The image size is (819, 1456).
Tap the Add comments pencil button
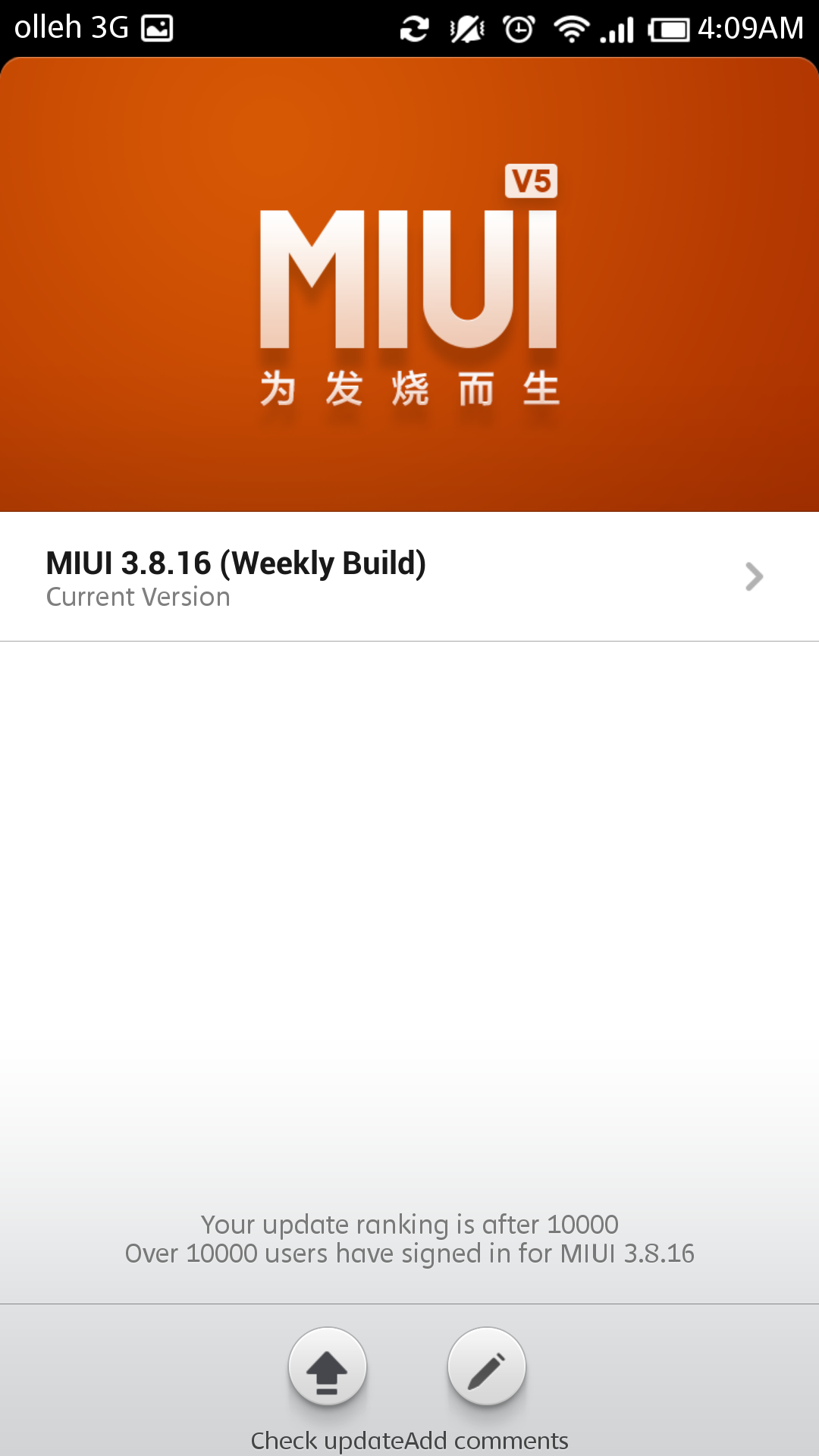click(487, 1367)
